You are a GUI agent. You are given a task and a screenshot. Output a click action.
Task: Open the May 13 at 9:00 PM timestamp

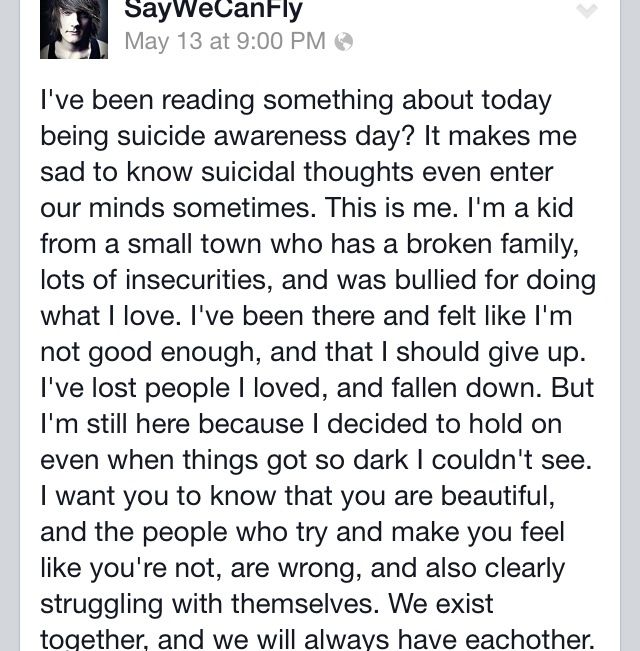[225, 41]
